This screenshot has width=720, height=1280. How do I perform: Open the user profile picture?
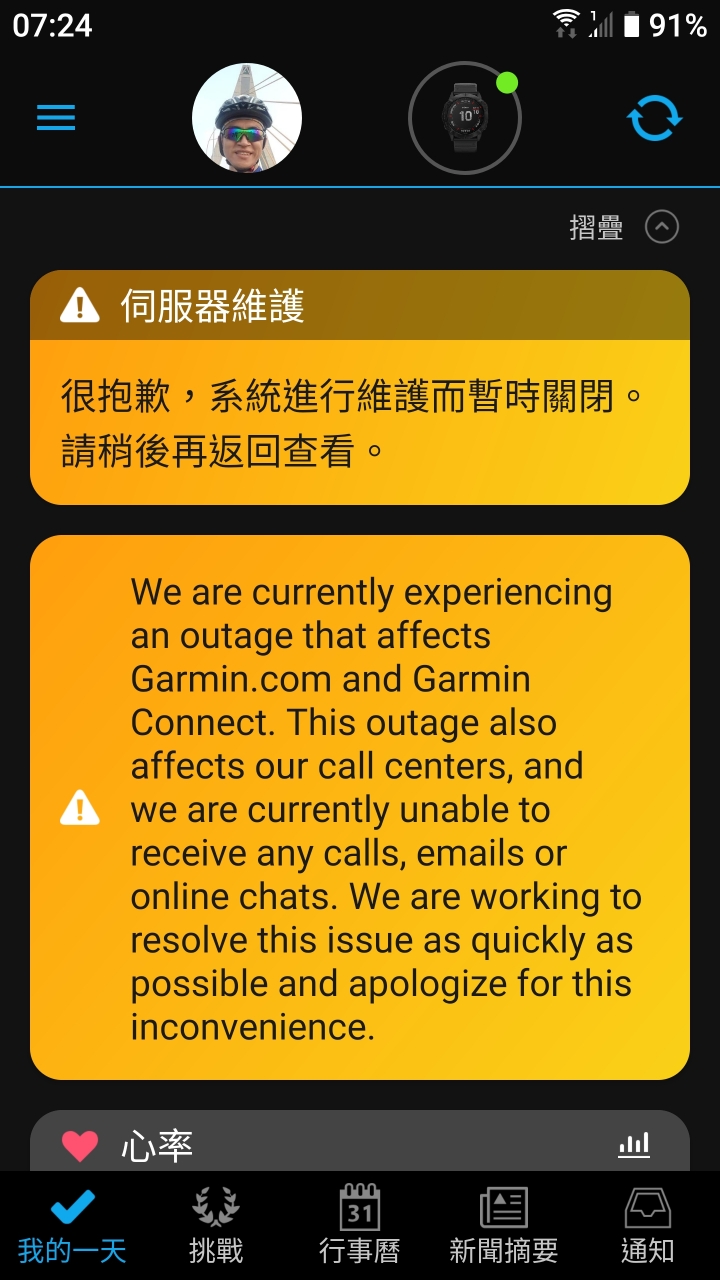(x=247, y=118)
